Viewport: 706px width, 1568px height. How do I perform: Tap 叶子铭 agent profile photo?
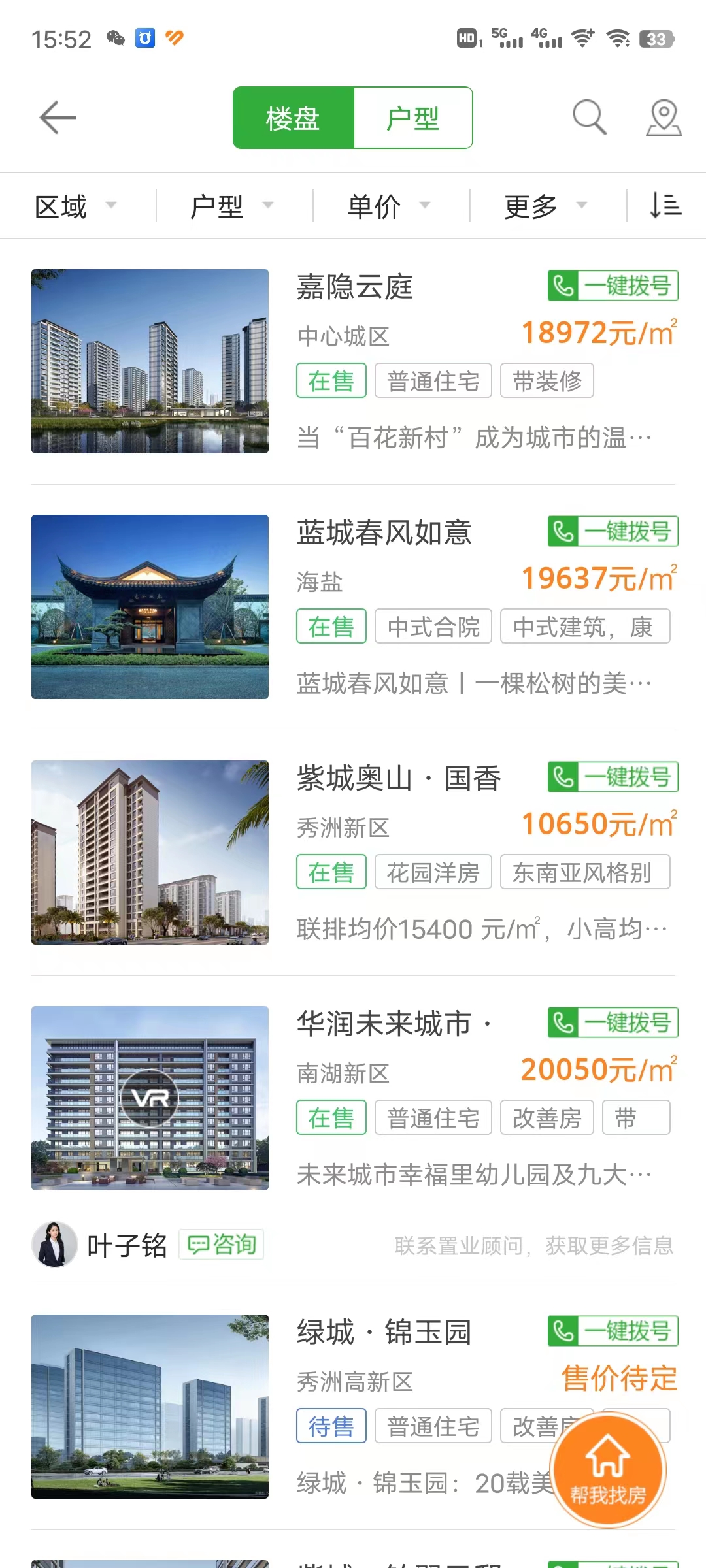pos(56,1245)
